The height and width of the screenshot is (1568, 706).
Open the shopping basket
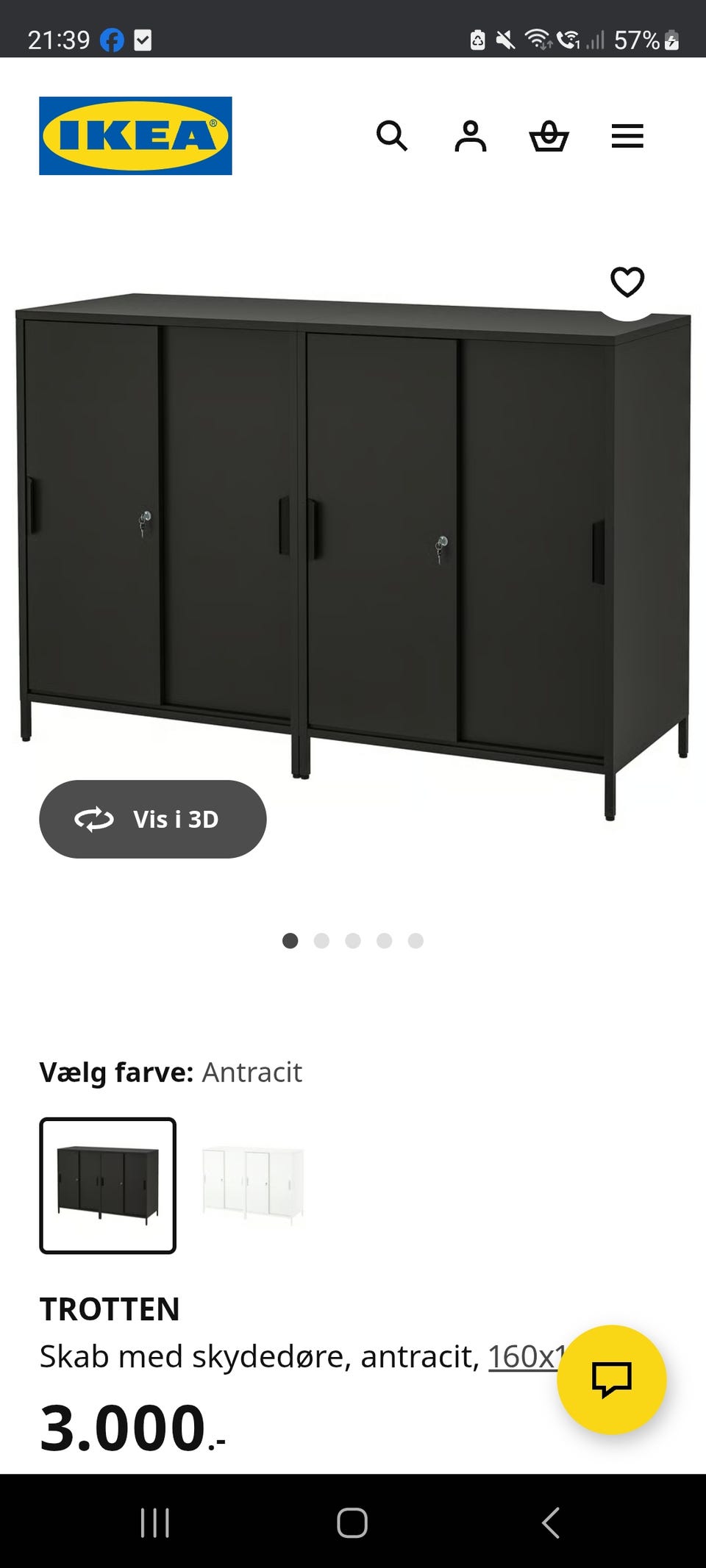pyautogui.click(x=549, y=136)
